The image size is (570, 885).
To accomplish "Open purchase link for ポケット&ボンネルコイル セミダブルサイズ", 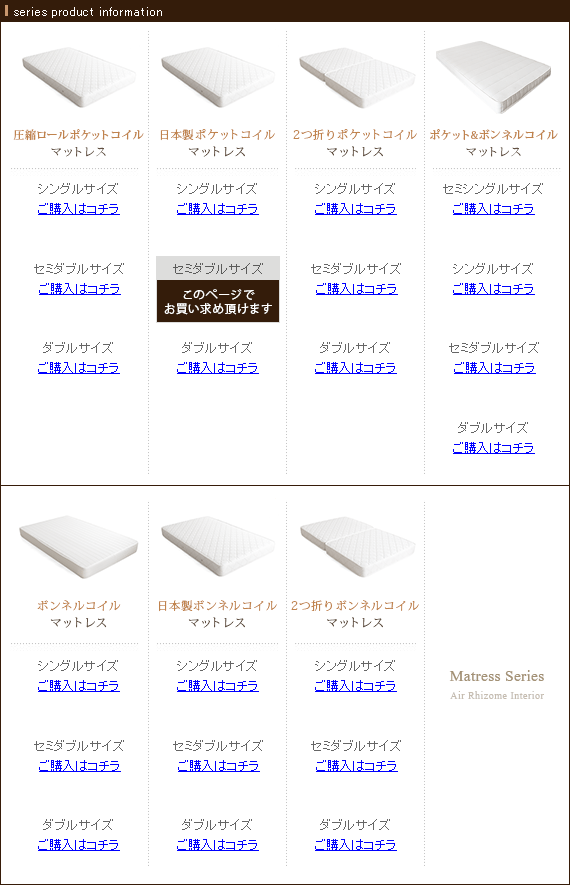I will tap(494, 368).
